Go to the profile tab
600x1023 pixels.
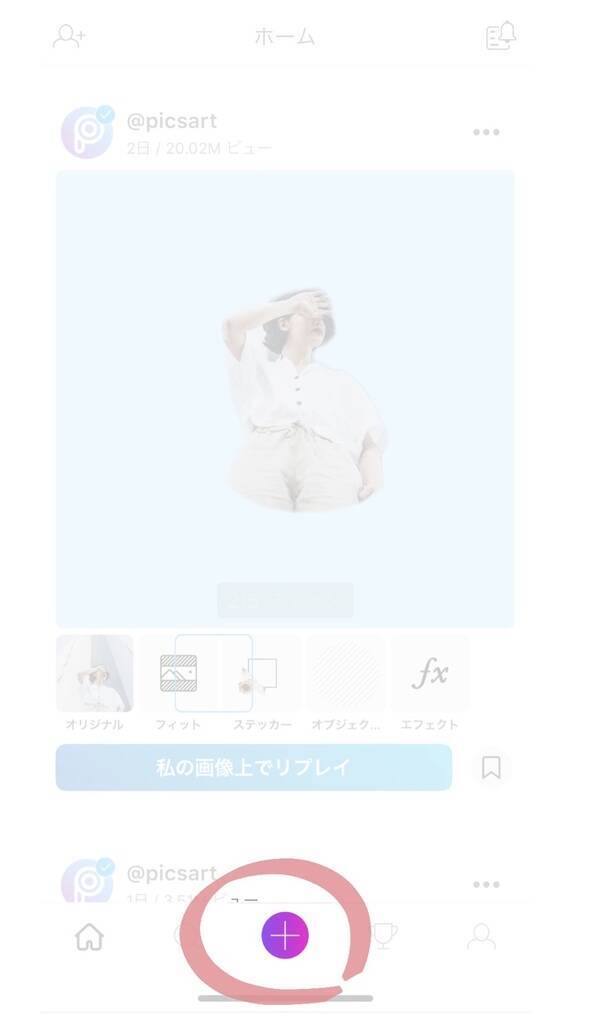tap(481, 937)
